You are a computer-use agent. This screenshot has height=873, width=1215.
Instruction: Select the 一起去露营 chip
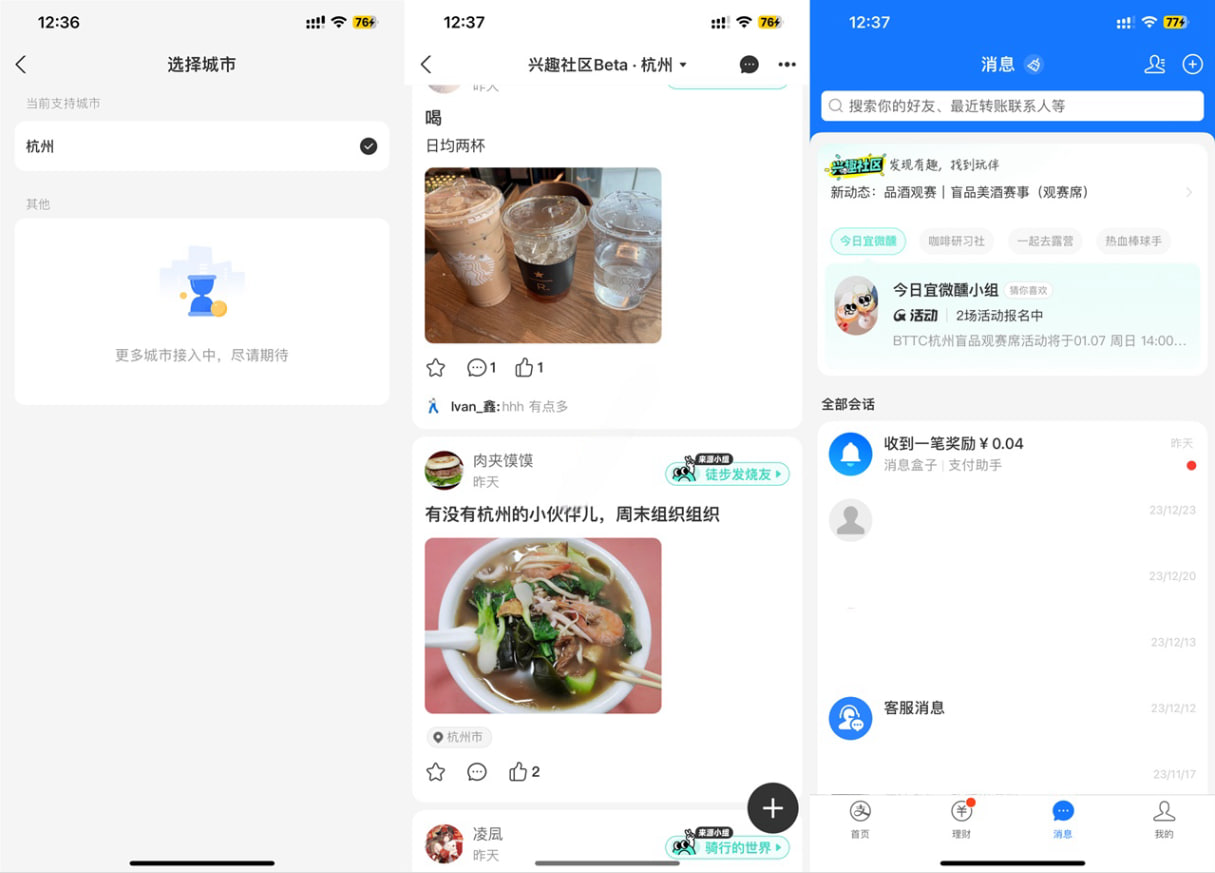pyautogui.click(x=1045, y=241)
